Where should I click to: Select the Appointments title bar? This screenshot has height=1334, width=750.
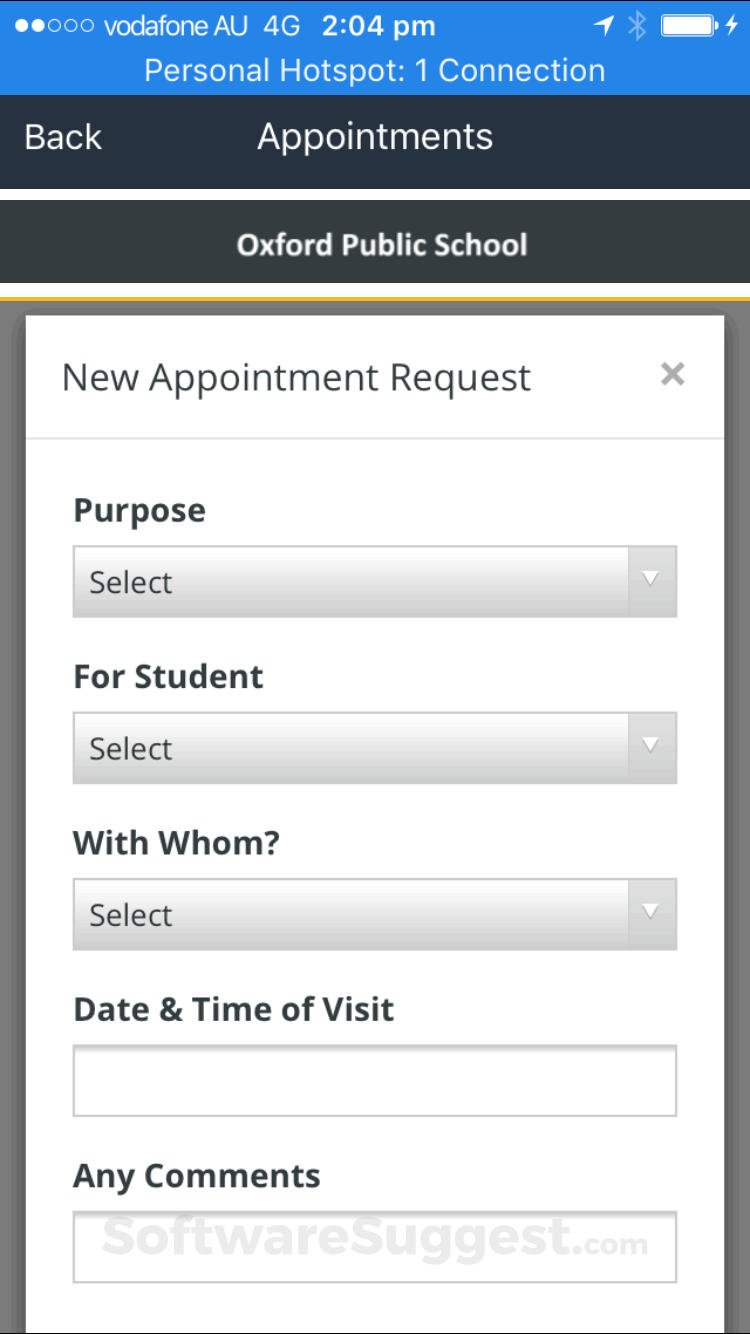pos(374,136)
